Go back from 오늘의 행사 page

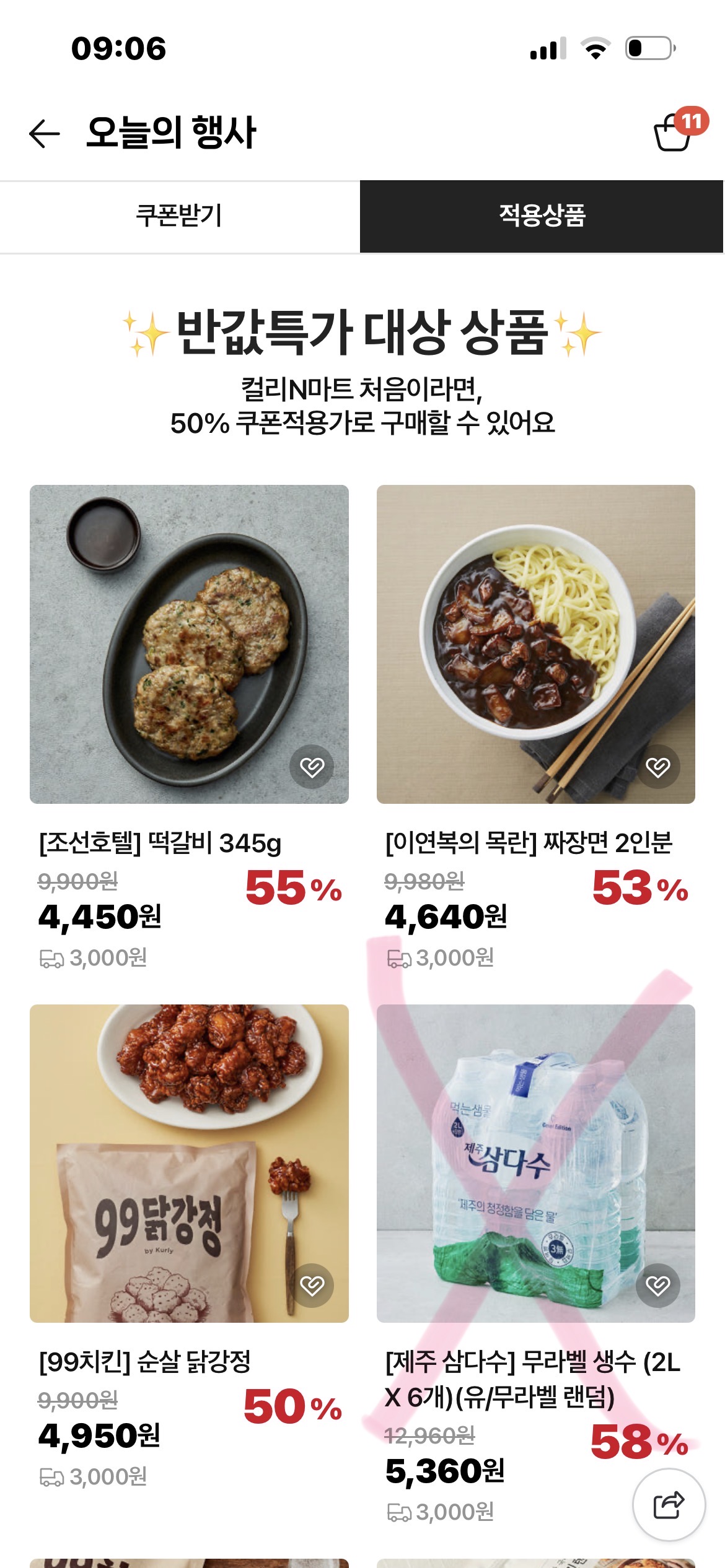coord(45,134)
